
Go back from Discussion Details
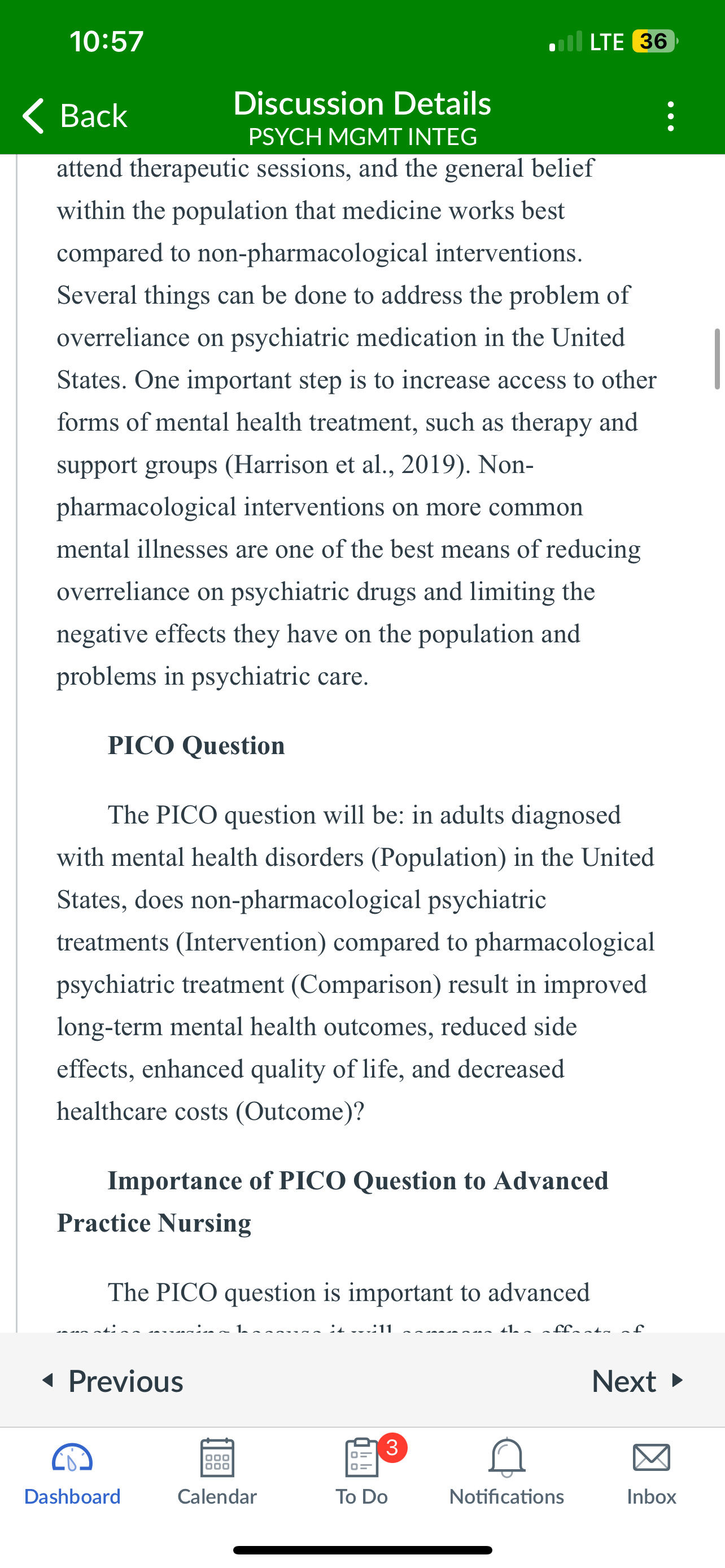point(75,116)
